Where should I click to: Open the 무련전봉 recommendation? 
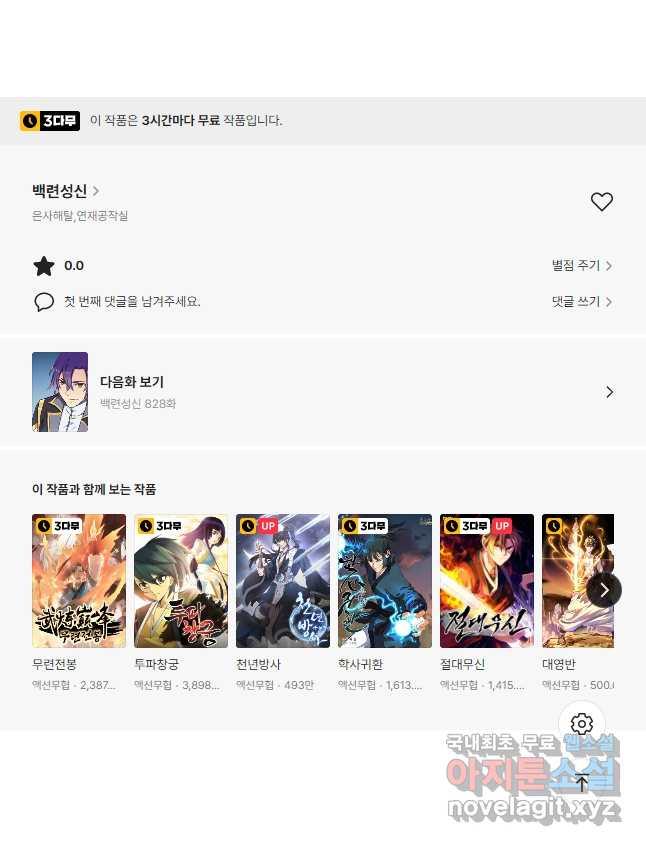point(79,581)
